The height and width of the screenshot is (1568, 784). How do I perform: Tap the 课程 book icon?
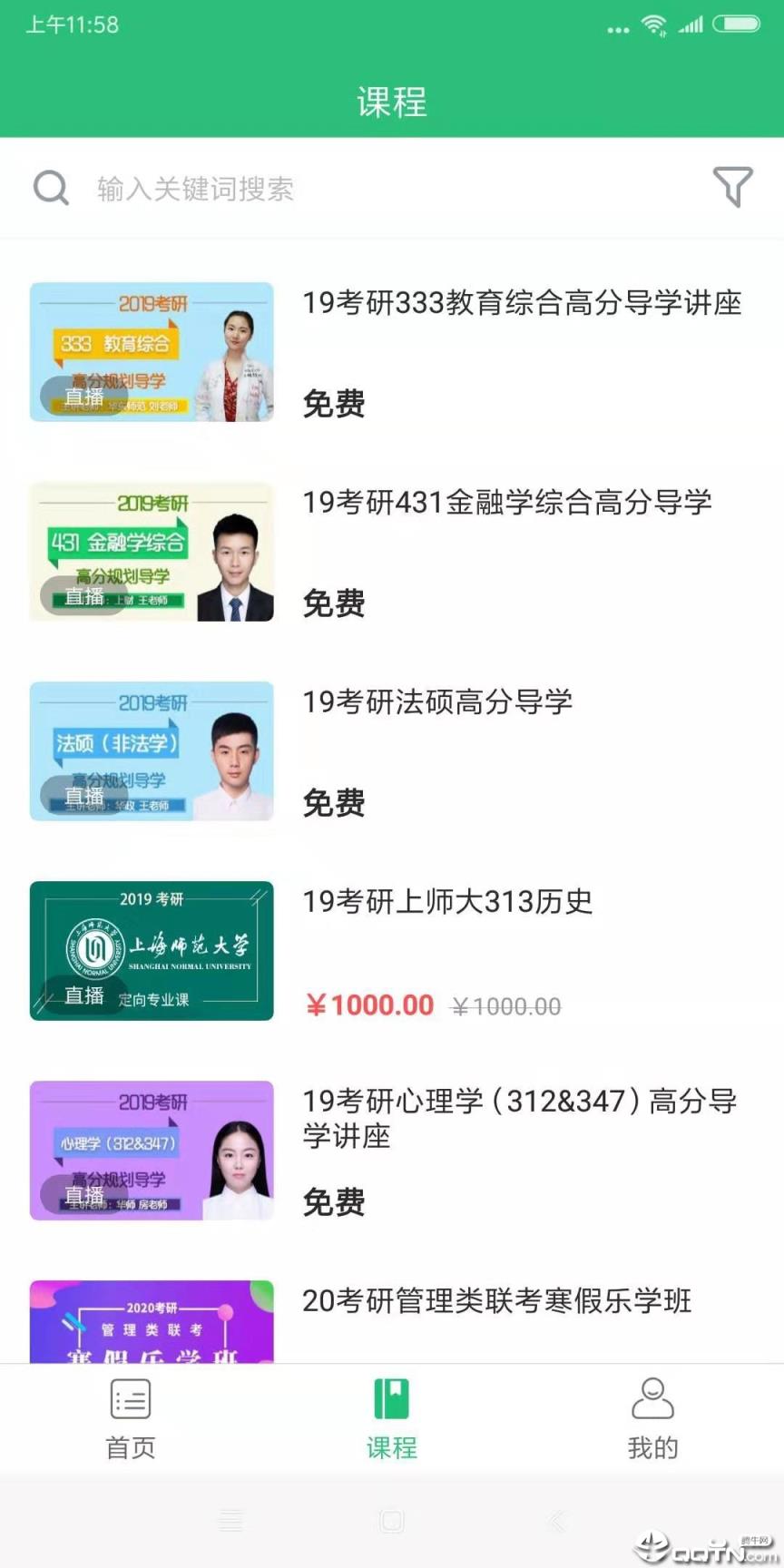391,1399
